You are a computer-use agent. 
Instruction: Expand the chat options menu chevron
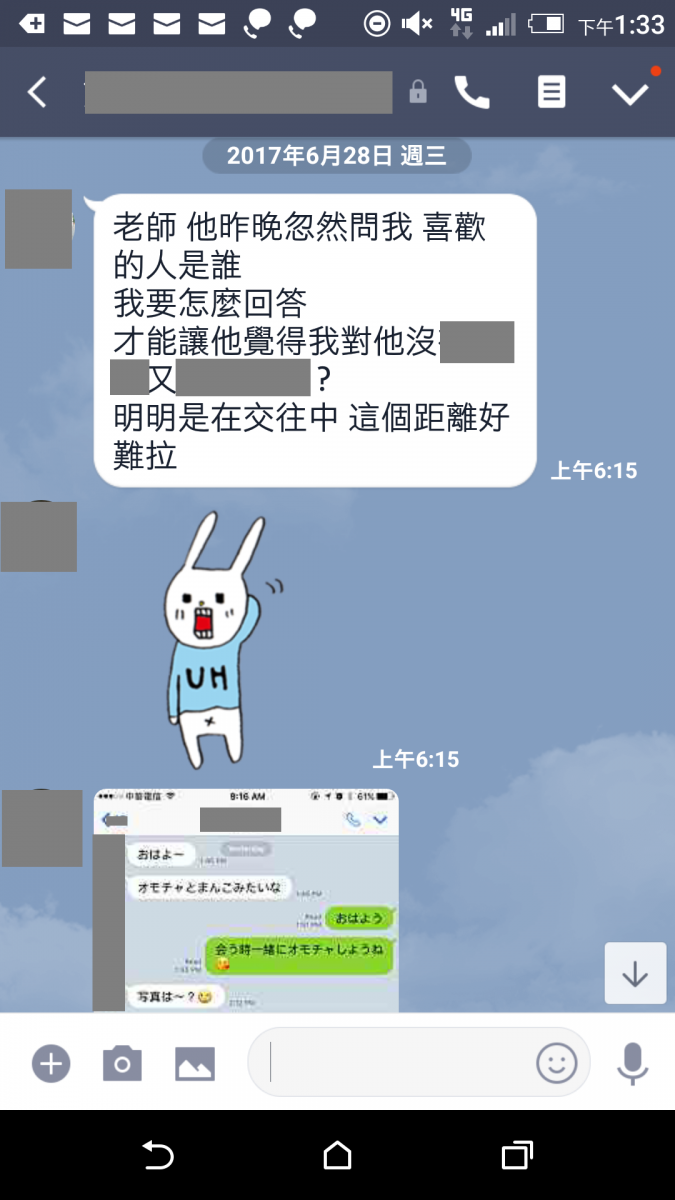(630, 93)
